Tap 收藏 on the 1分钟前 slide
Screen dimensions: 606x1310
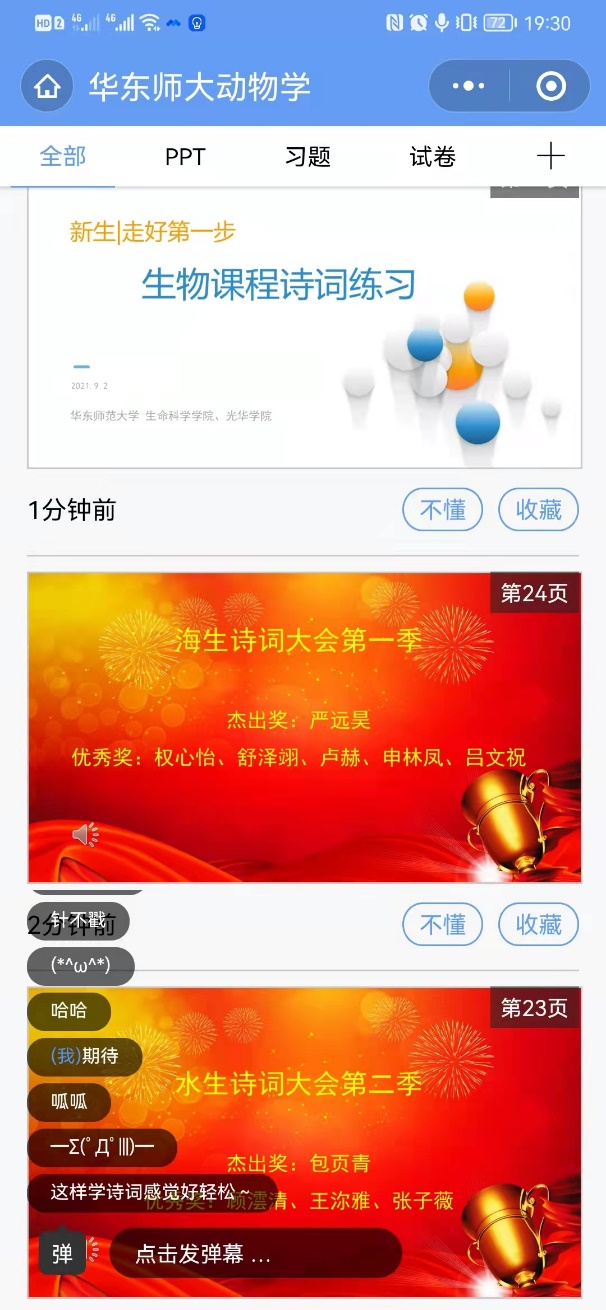click(538, 510)
